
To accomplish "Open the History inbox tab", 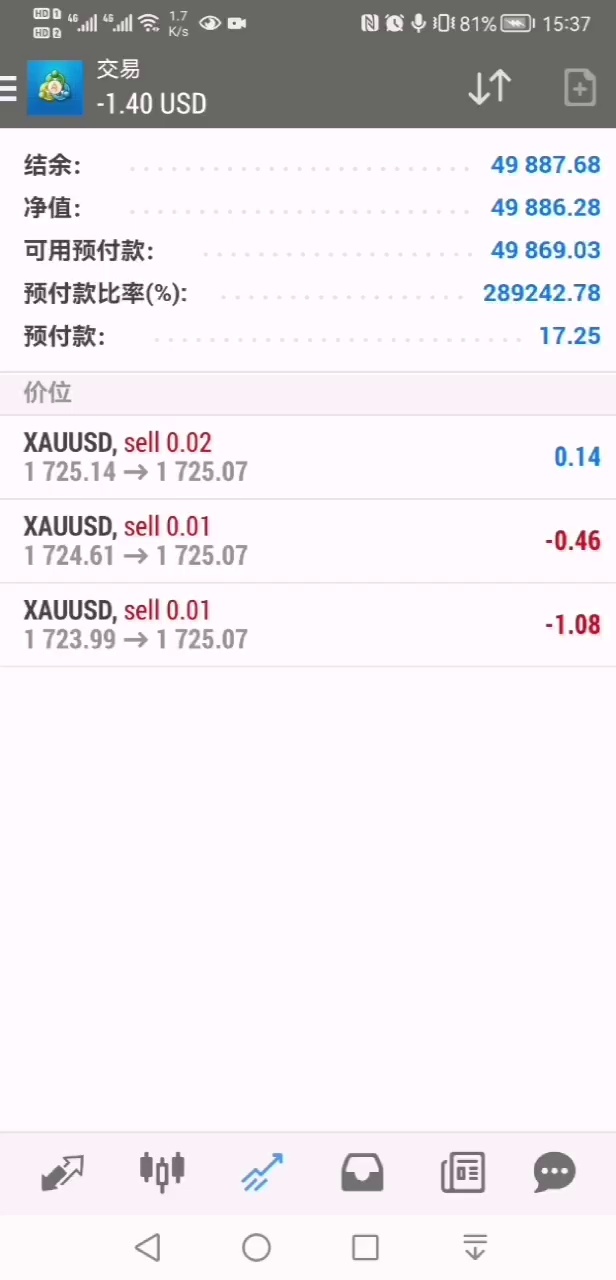I will click(x=362, y=1172).
